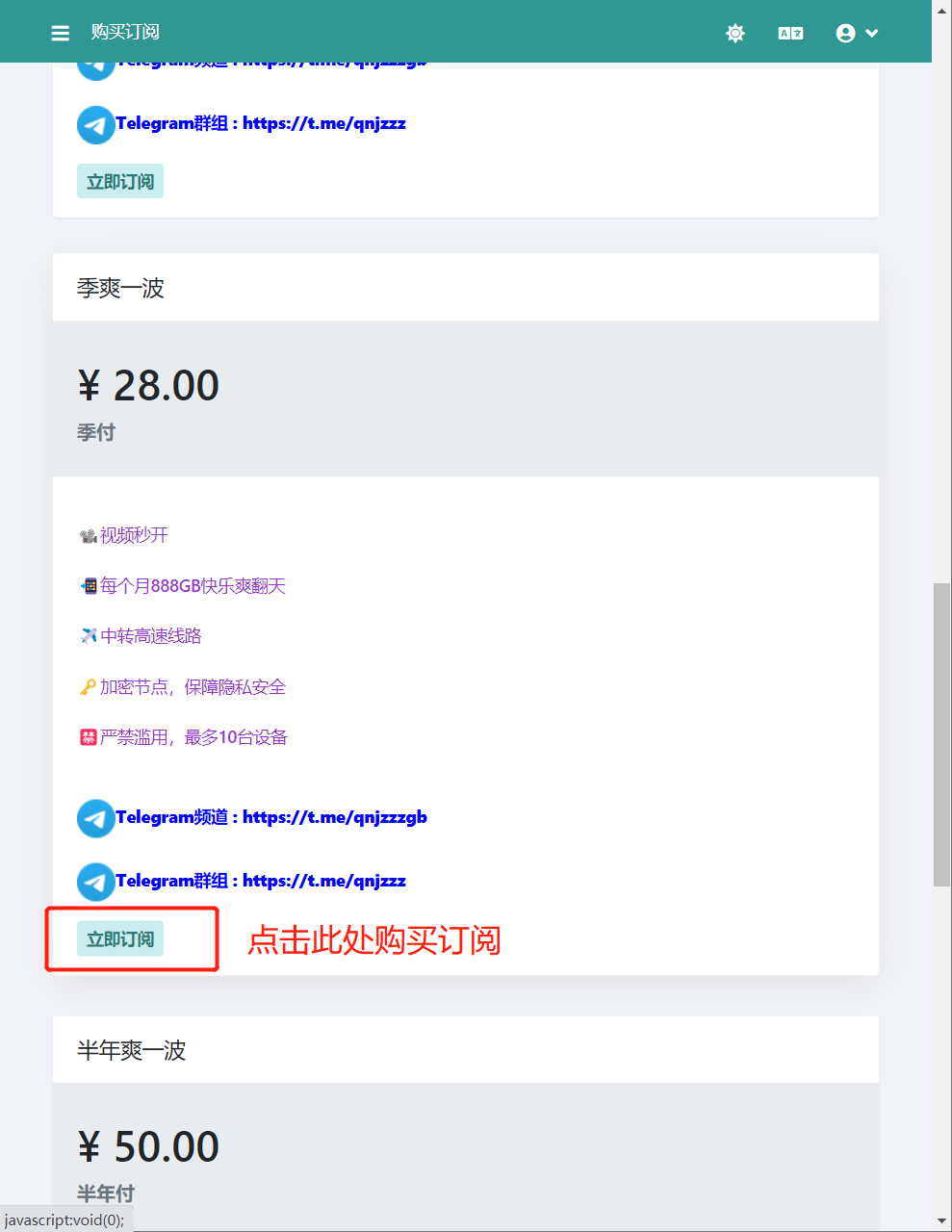
Task: Open the language switcher icon
Action: [x=790, y=33]
